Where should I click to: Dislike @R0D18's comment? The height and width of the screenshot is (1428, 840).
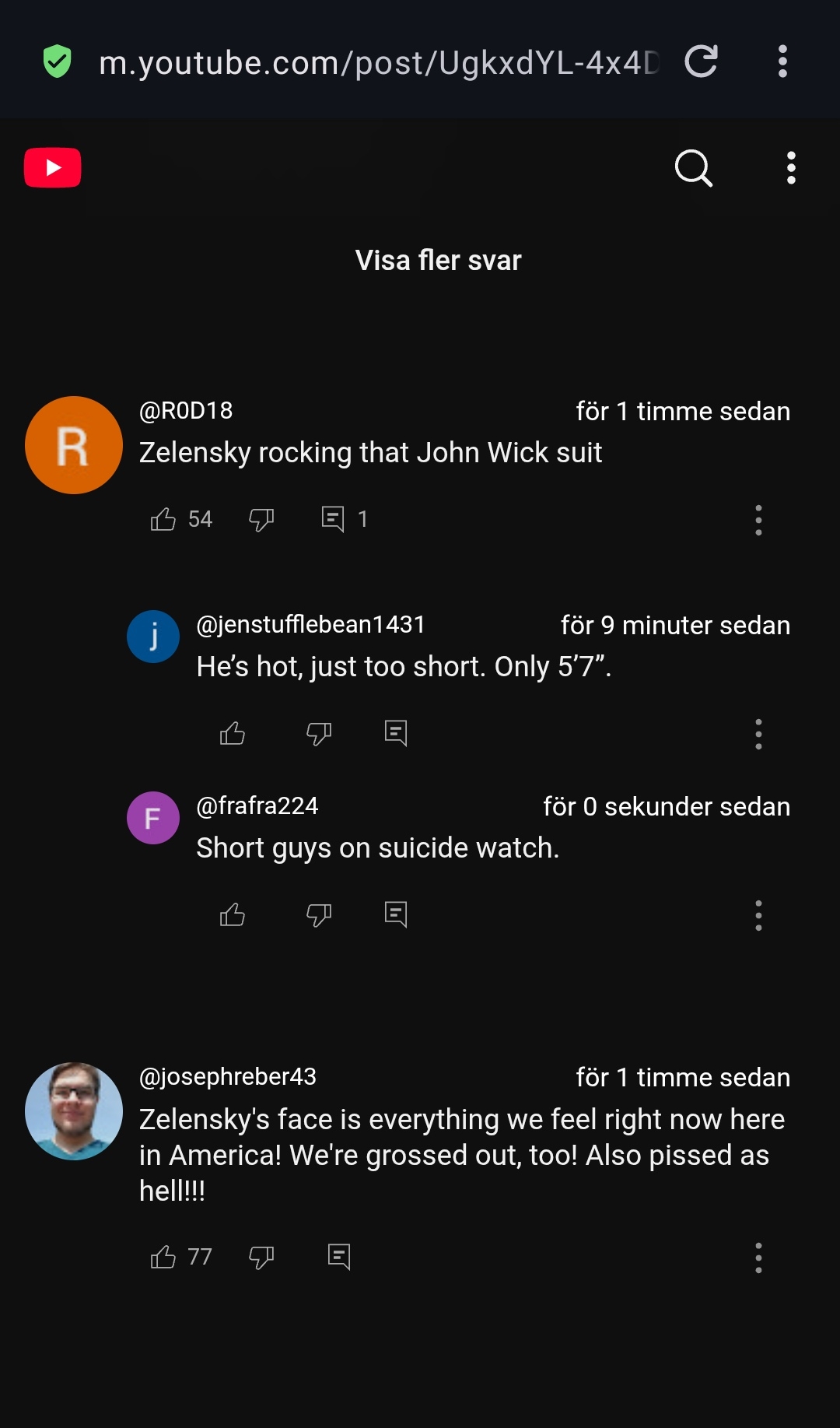261,519
